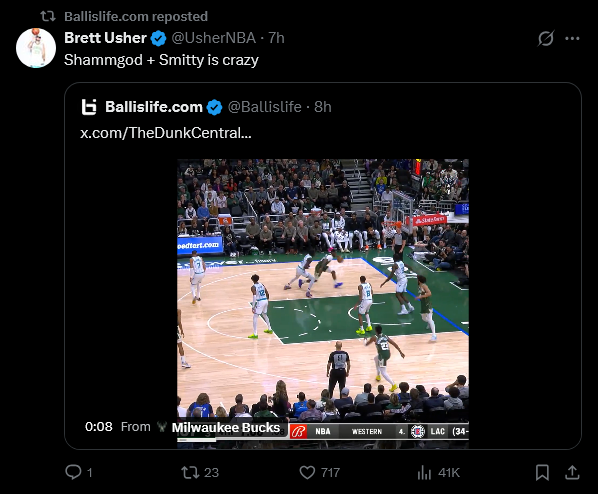Open the quoted Ballislife.com post header
The width and height of the screenshot is (598, 494).
tap(206, 107)
